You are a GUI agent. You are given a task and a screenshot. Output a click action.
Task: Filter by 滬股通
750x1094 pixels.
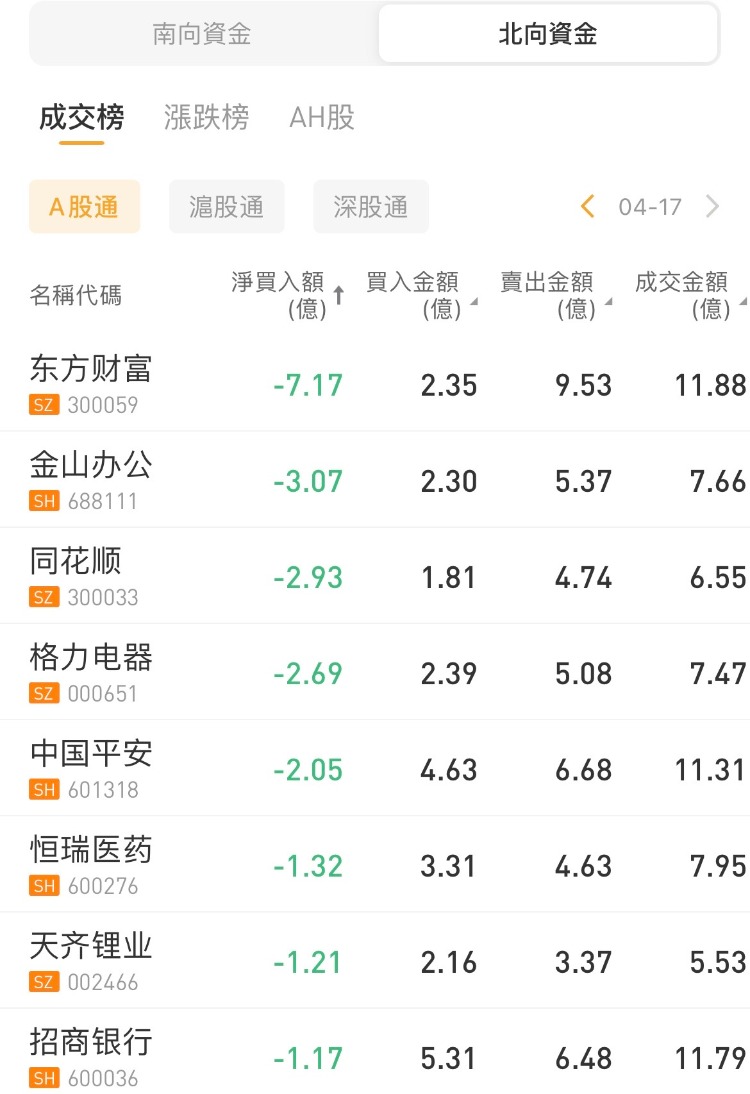(227, 207)
